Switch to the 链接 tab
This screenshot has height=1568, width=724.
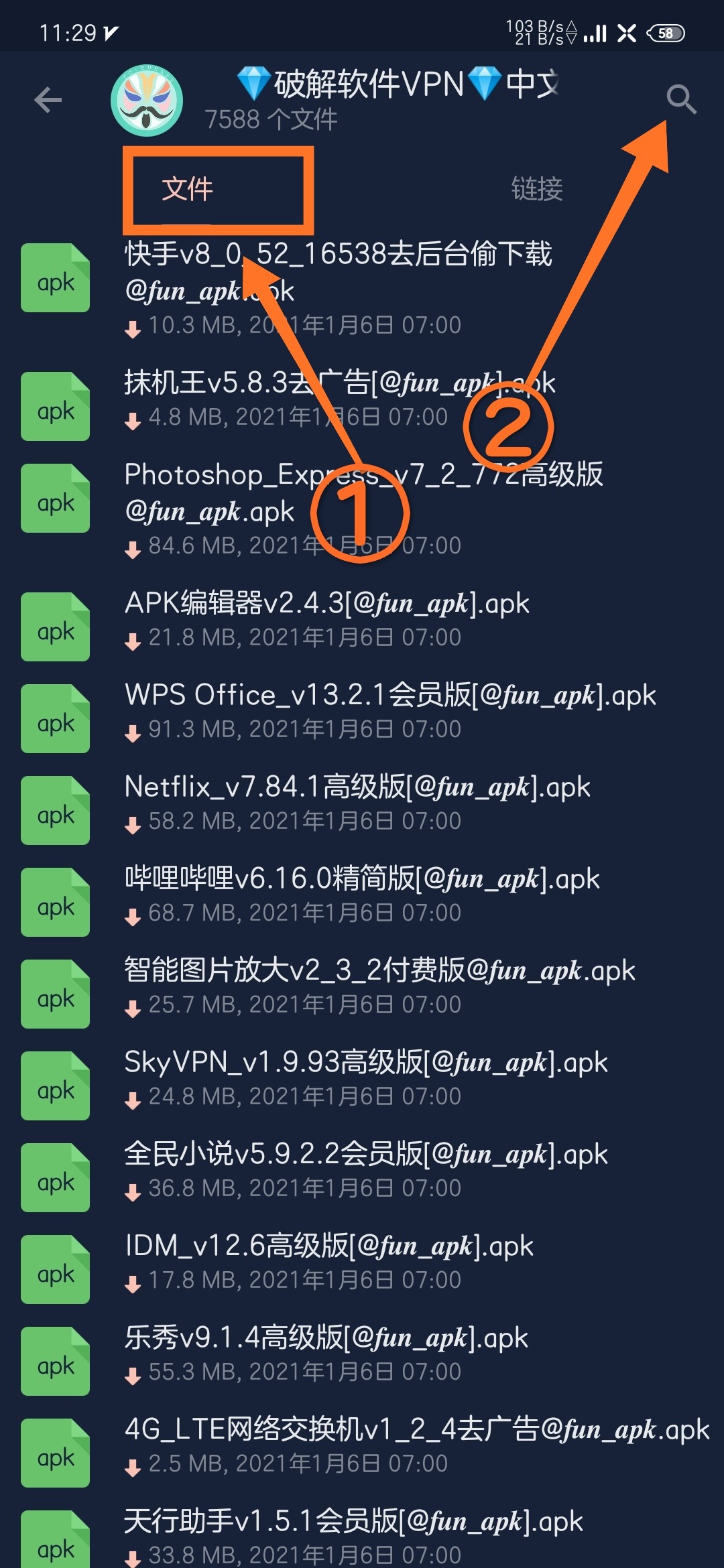point(537,188)
